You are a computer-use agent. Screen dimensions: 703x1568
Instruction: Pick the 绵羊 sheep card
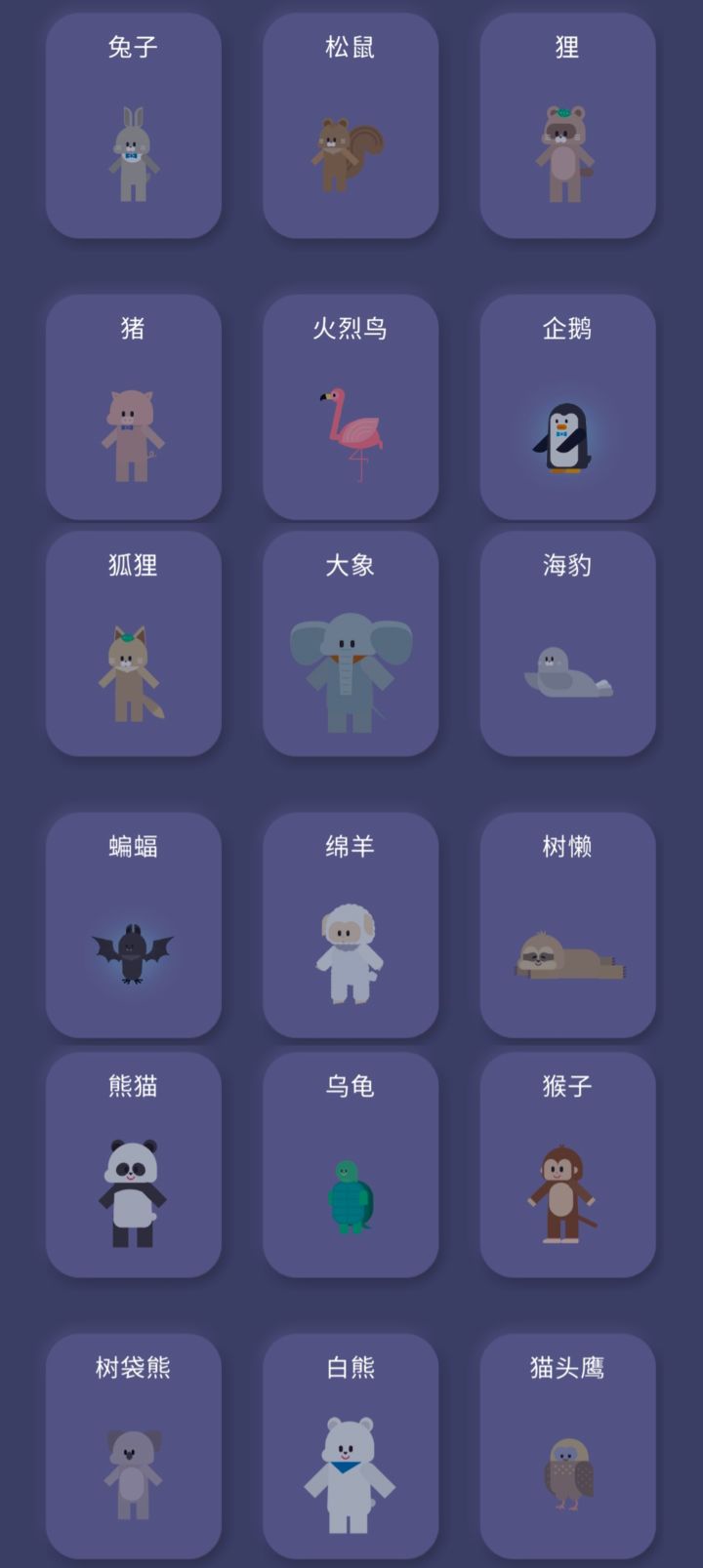click(351, 925)
